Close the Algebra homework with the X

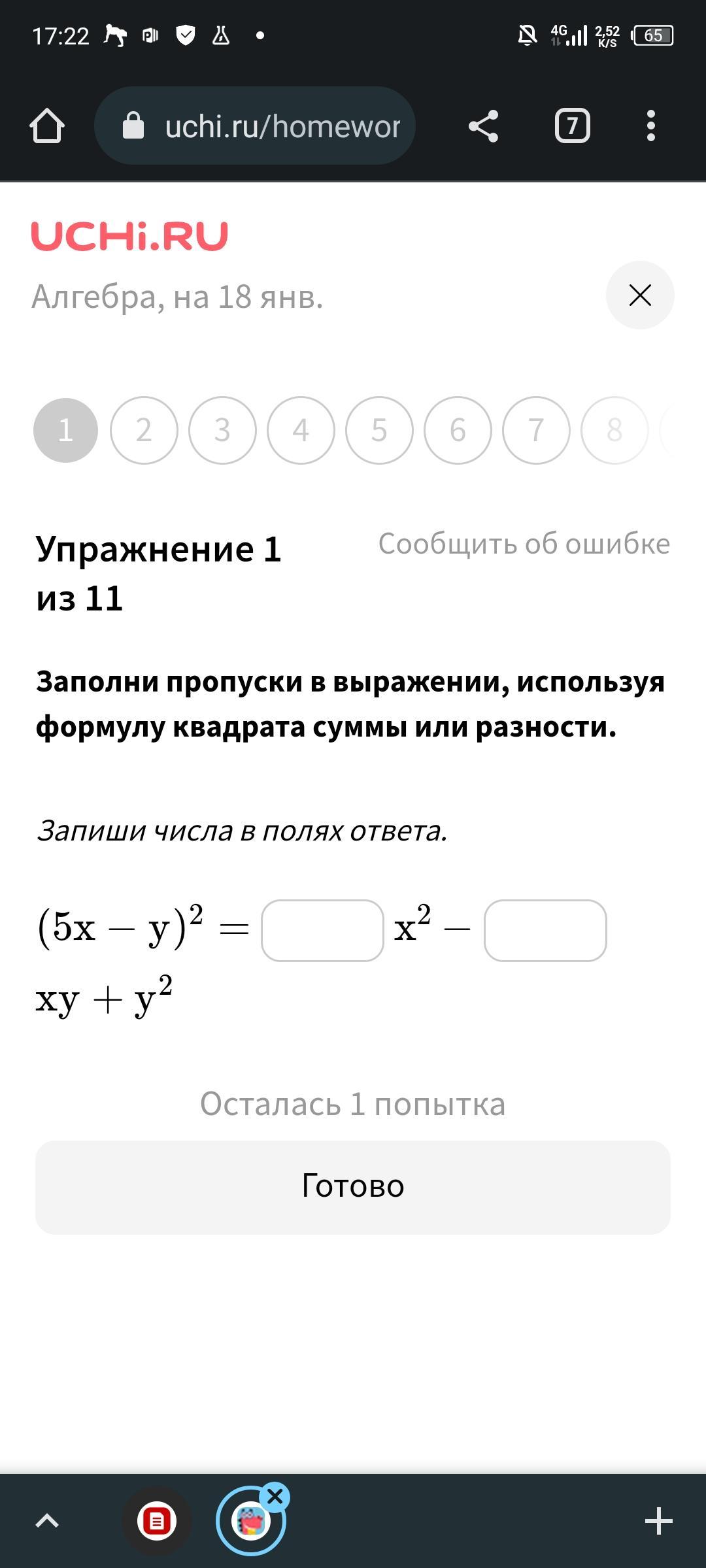point(640,295)
